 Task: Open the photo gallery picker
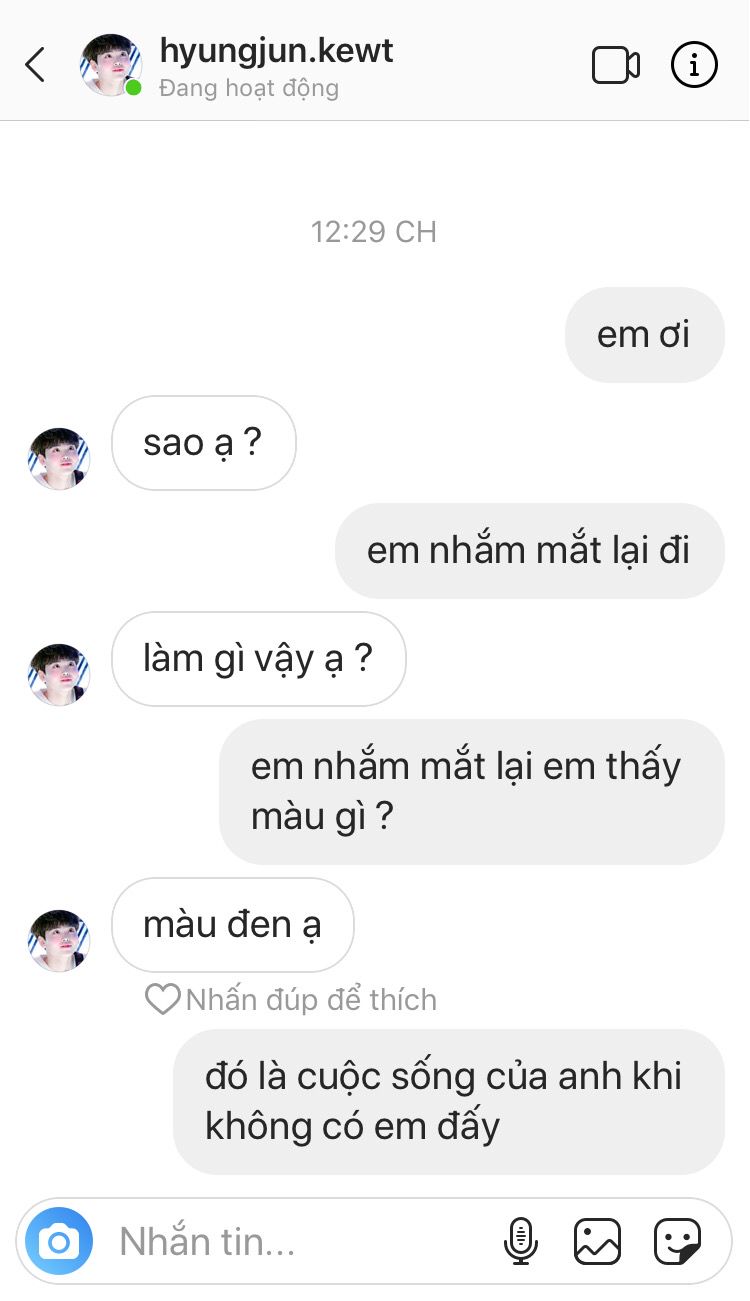coord(598,1241)
